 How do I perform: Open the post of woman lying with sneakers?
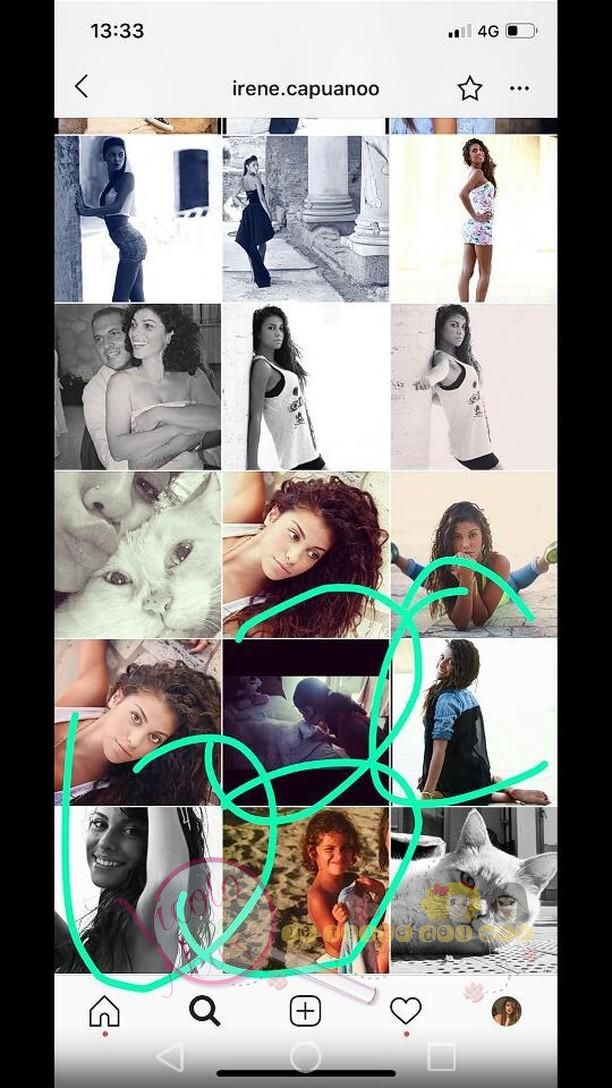point(473,554)
